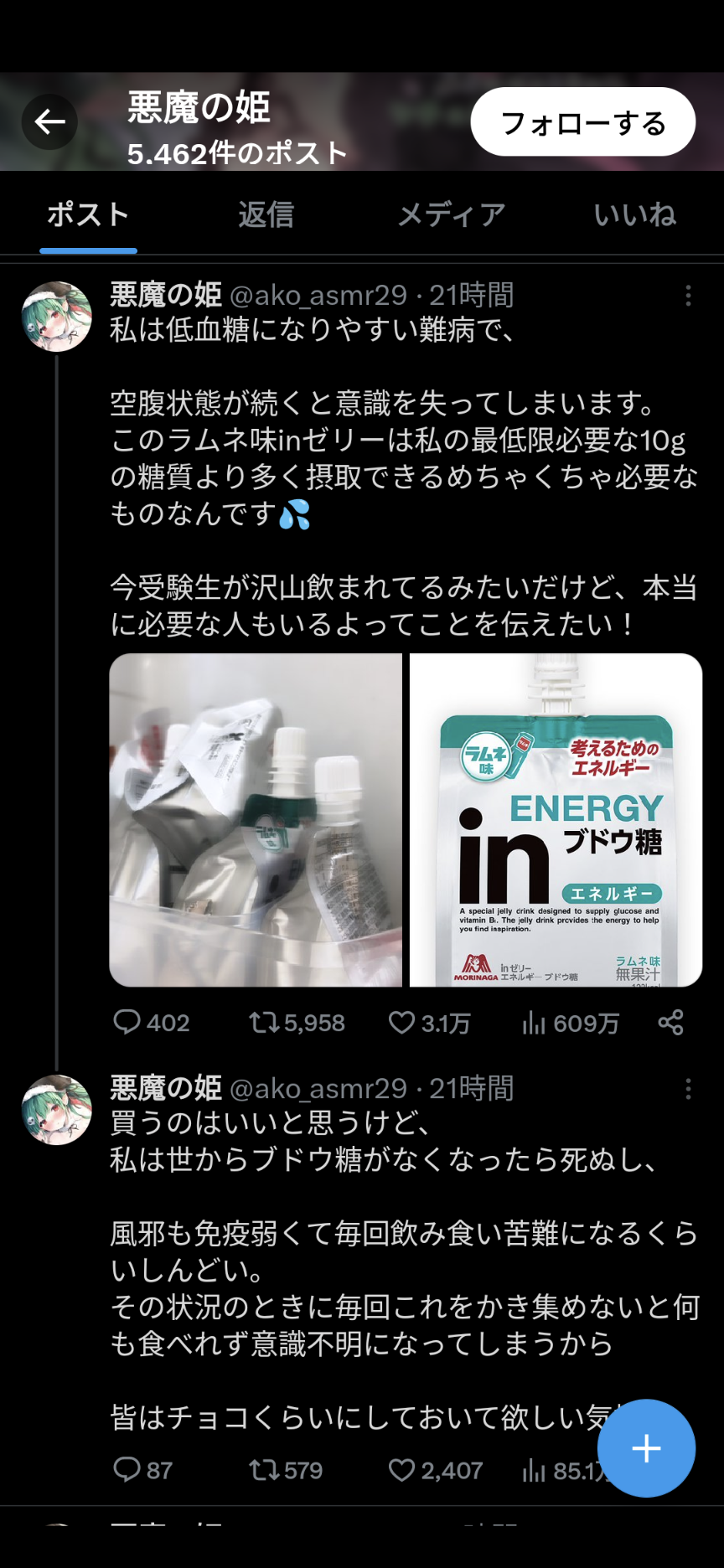View analytics showing 609万 views

pyautogui.click(x=570, y=1023)
